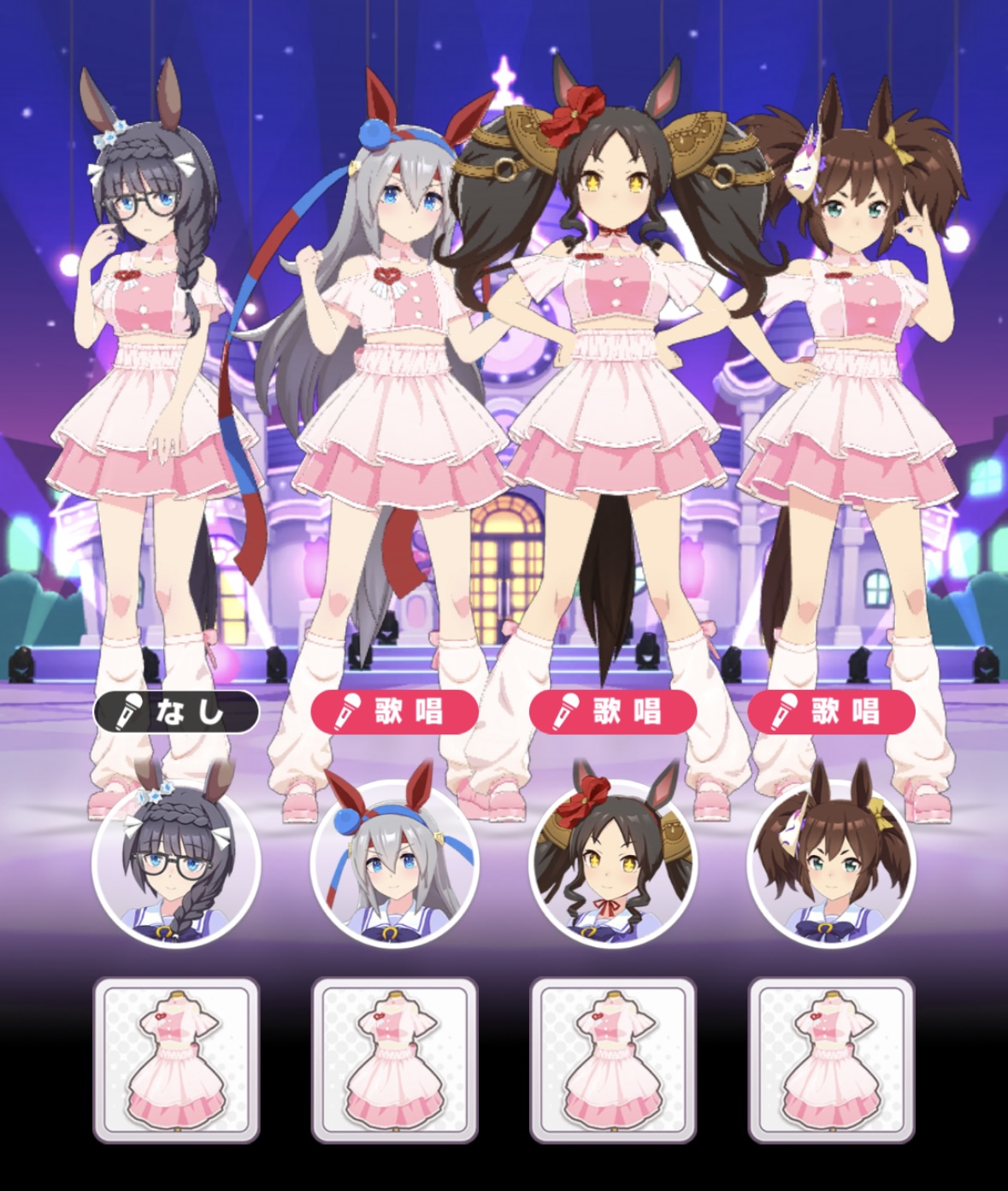The width and height of the screenshot is (1008, 1191).
Task: Change the gray-haired character portrait
Action: (394, 862)
